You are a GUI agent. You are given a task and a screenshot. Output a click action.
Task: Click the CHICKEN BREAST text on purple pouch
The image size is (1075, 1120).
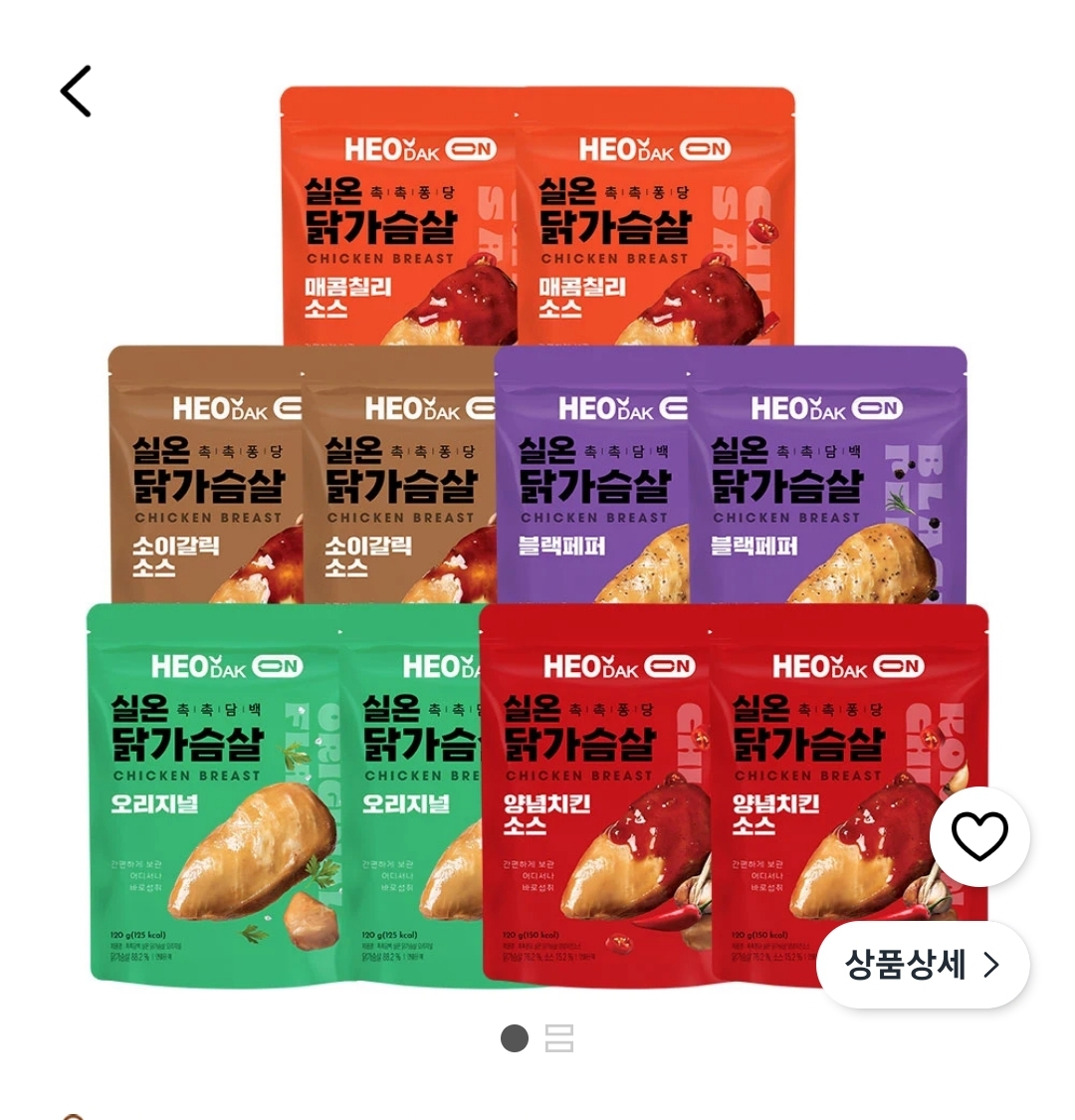(x=594, y=515)
